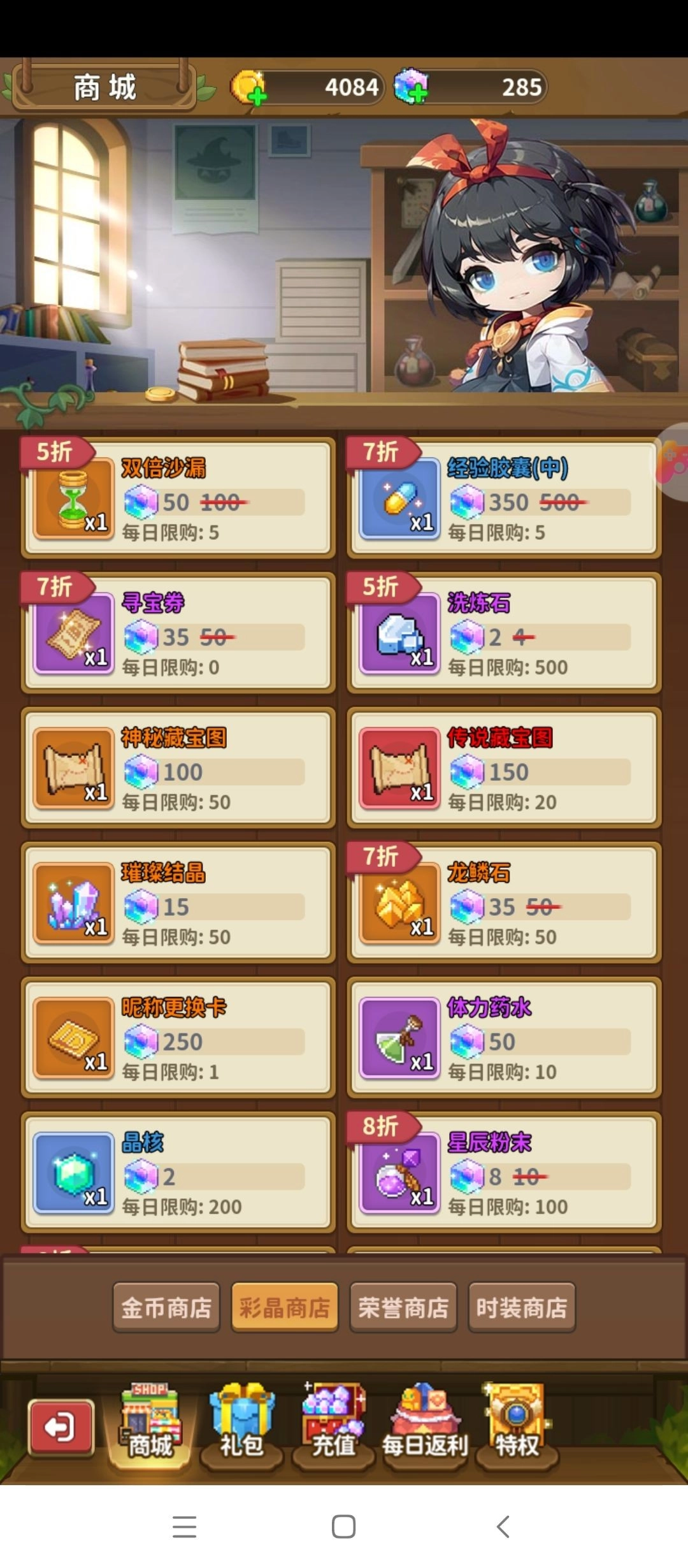Screen dimensions: 688x1568
Task: Open the 神秘藏宝图 item
Action: [178, 768]
